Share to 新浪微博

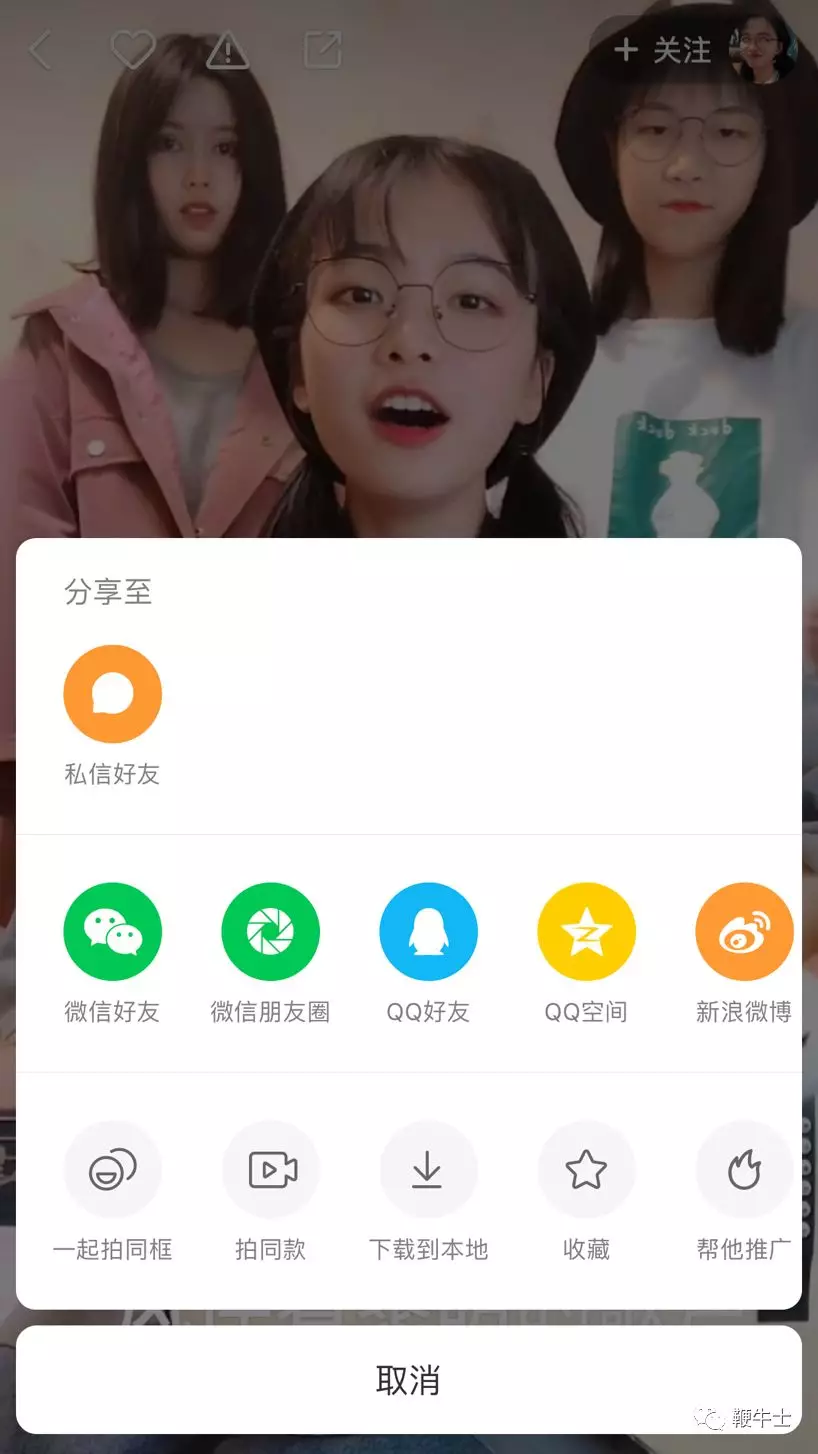[744, 931]
